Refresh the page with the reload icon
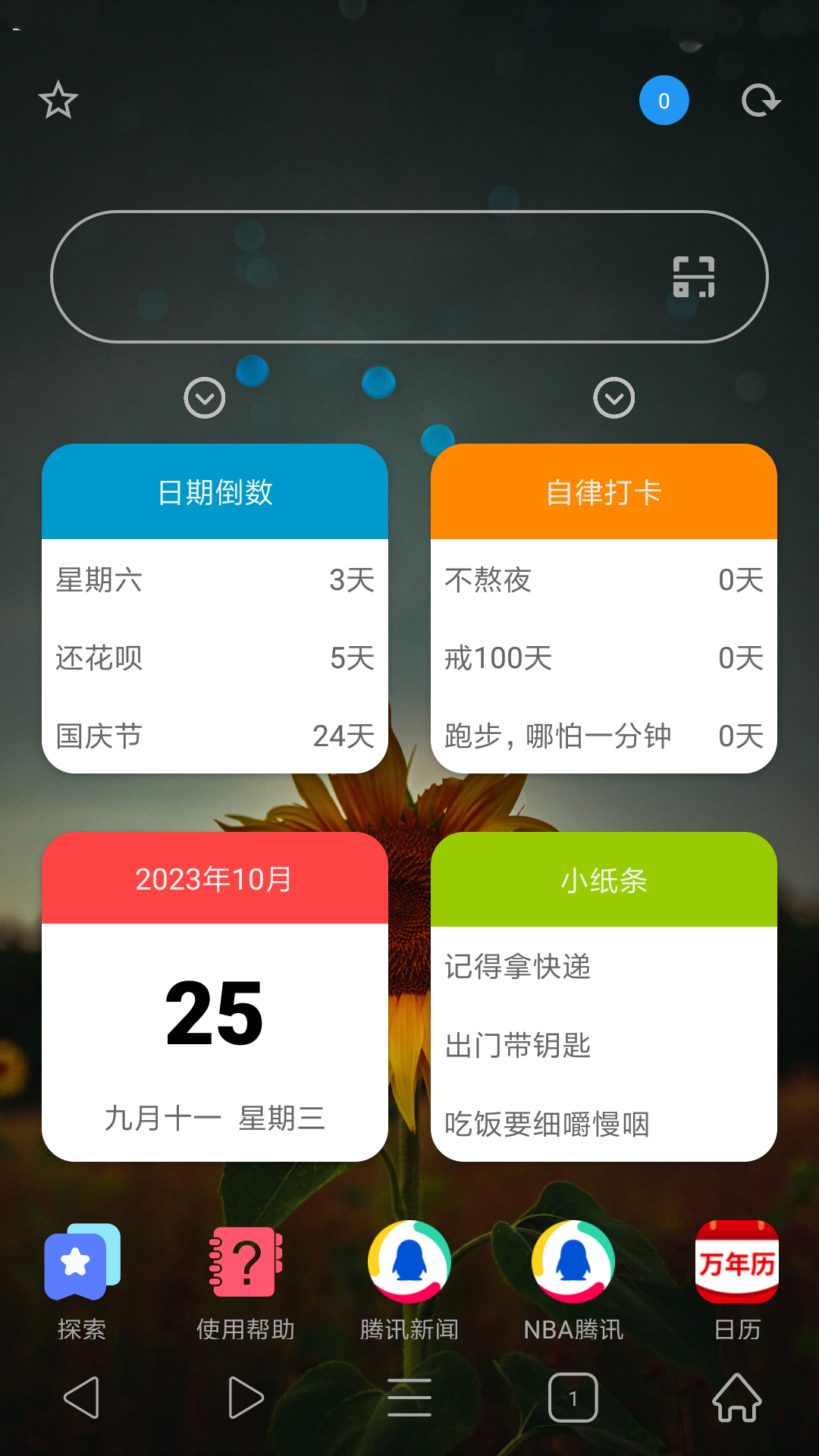The image size is (819, 1456). pos(761,100)
